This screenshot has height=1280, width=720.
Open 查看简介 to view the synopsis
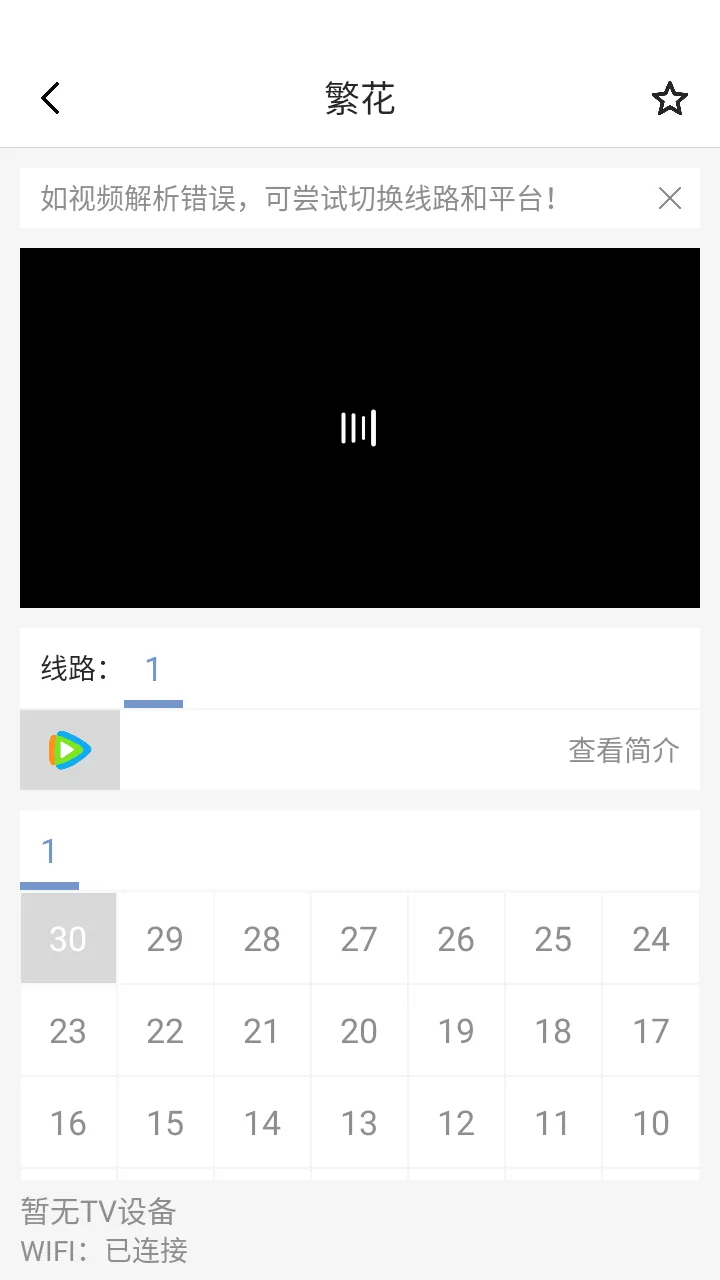coord(624,749)
